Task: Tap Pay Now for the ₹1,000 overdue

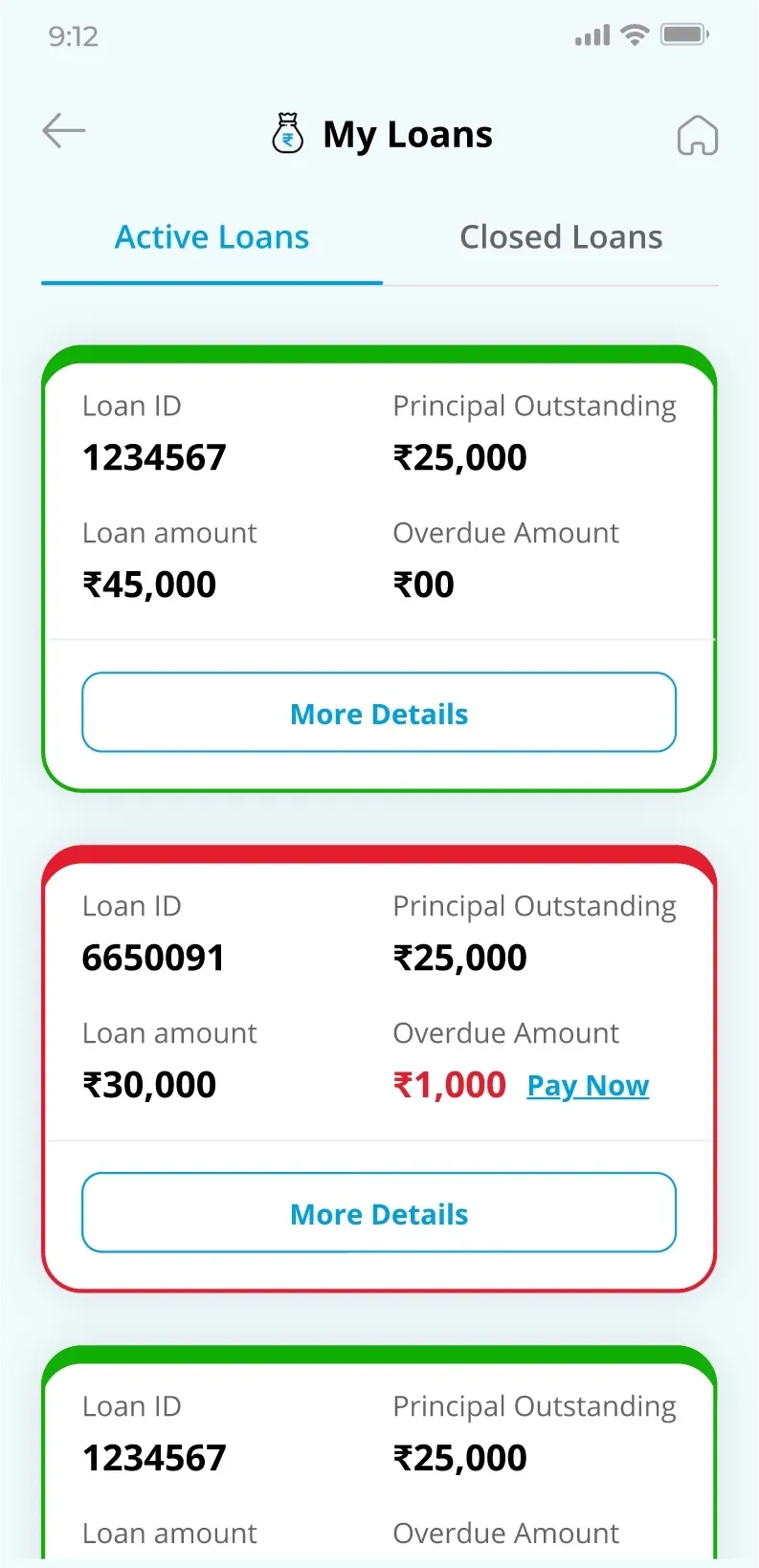Action: [x=588, y=1086]
